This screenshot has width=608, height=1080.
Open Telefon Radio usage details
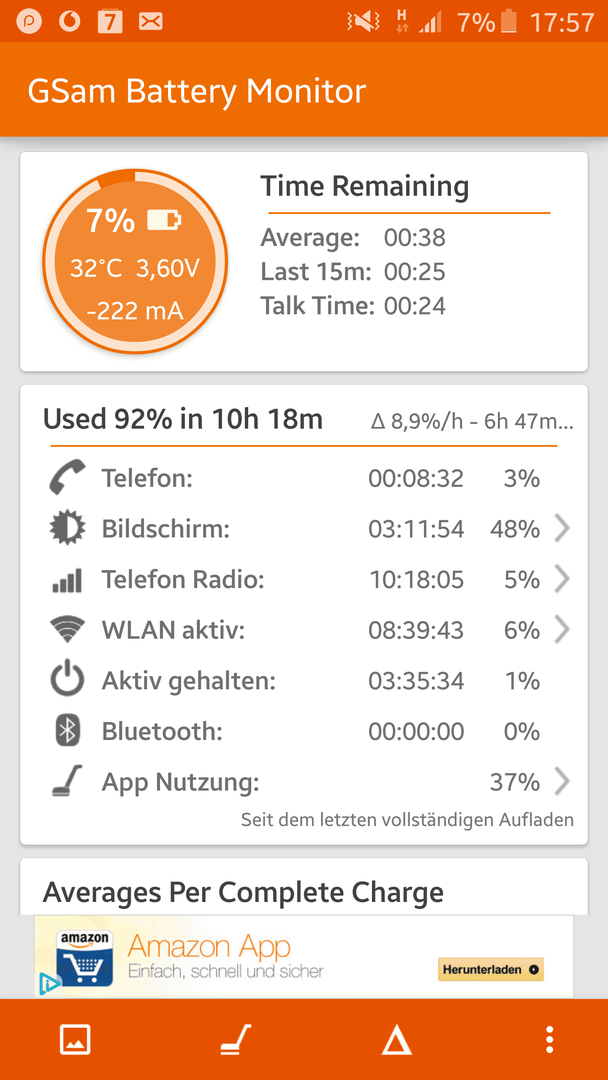click(304, 580)
